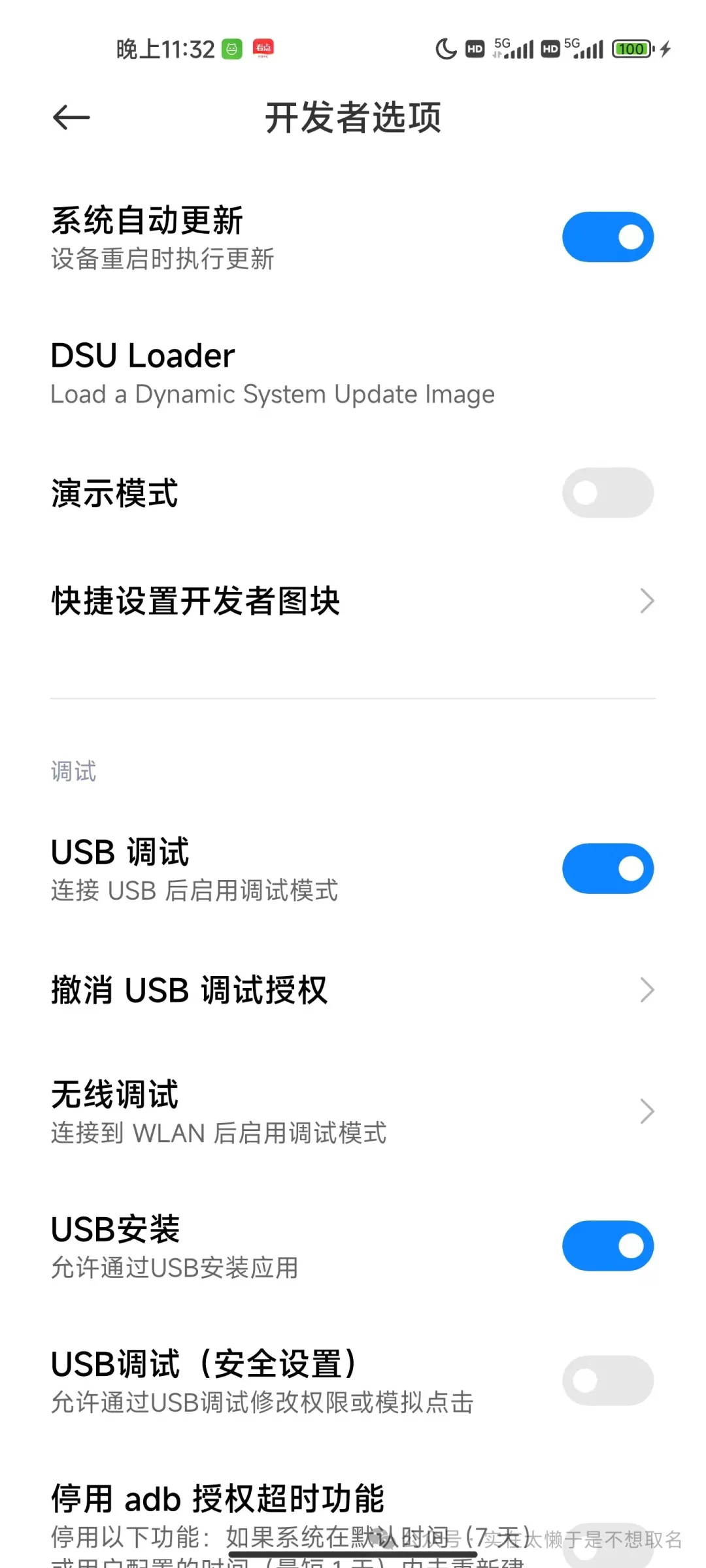Open 撤消 USB 调试授权
Screen dimensions: 706x1568
[353, 990]
